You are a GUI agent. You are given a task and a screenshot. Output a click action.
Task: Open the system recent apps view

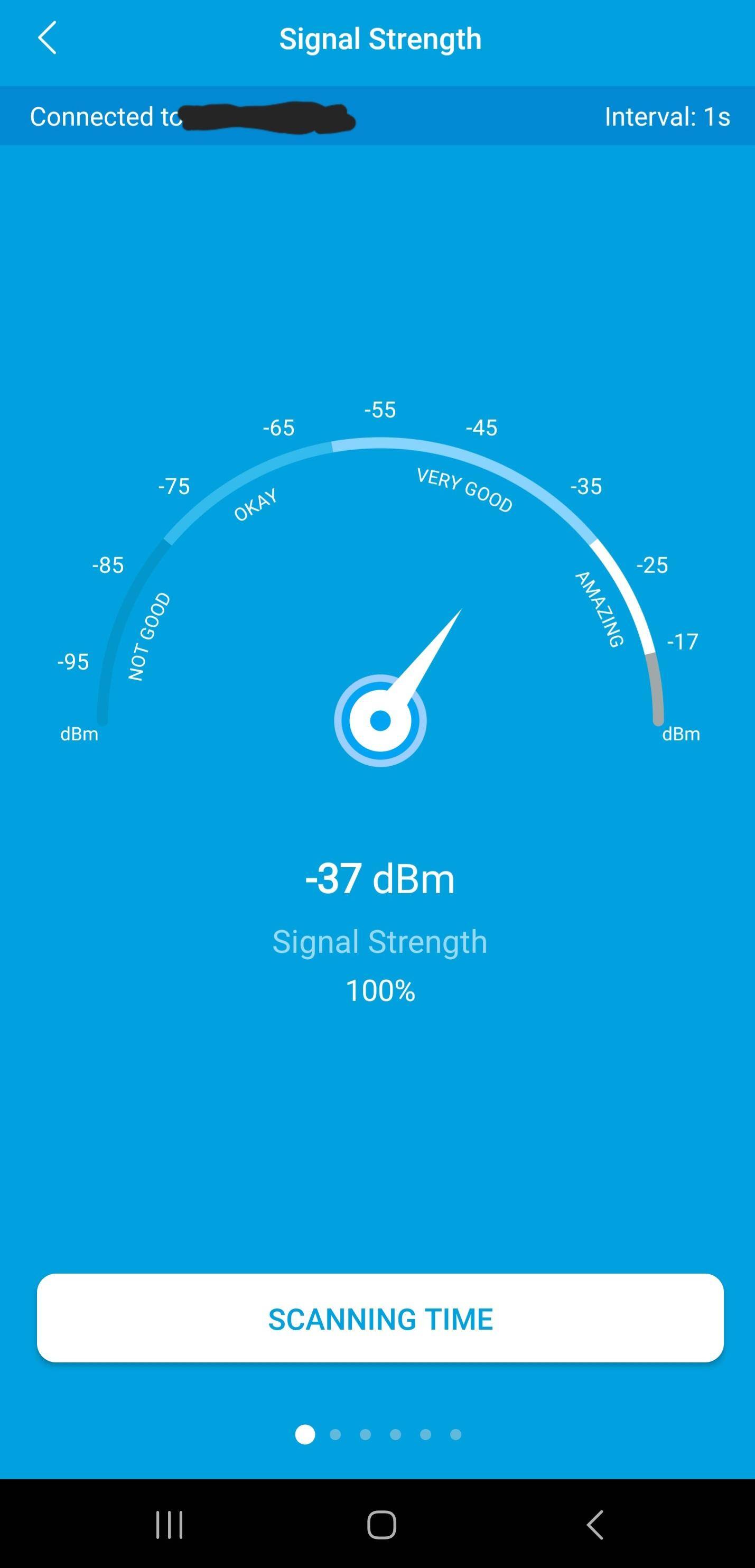tap(169, 1524)
